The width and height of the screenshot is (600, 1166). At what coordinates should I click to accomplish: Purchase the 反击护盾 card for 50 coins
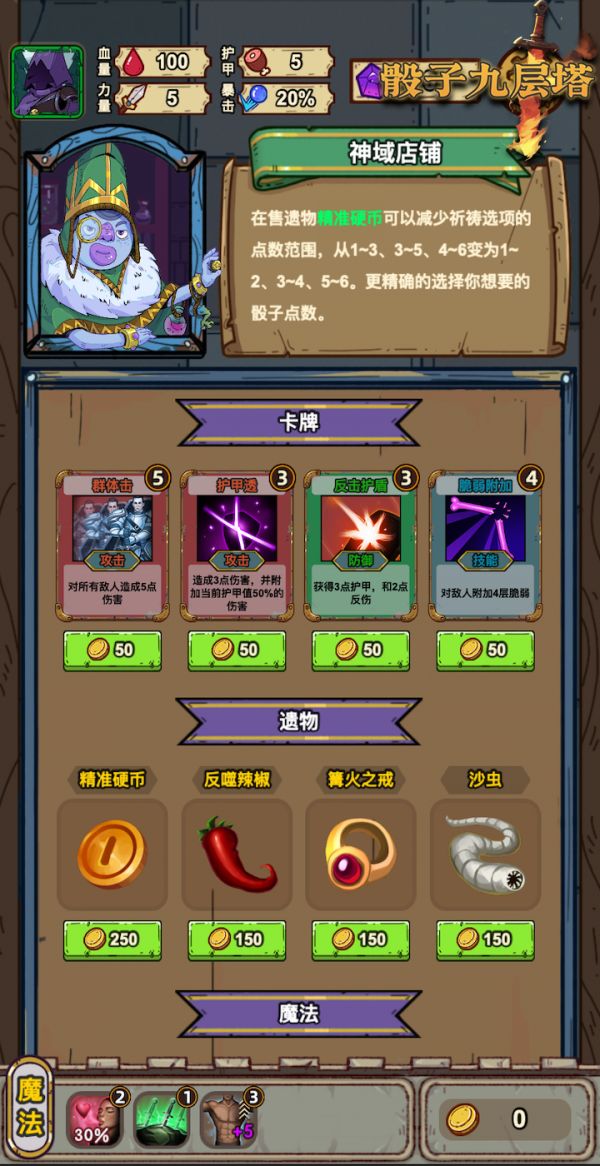pyautogui.click(x=361, y=650)
